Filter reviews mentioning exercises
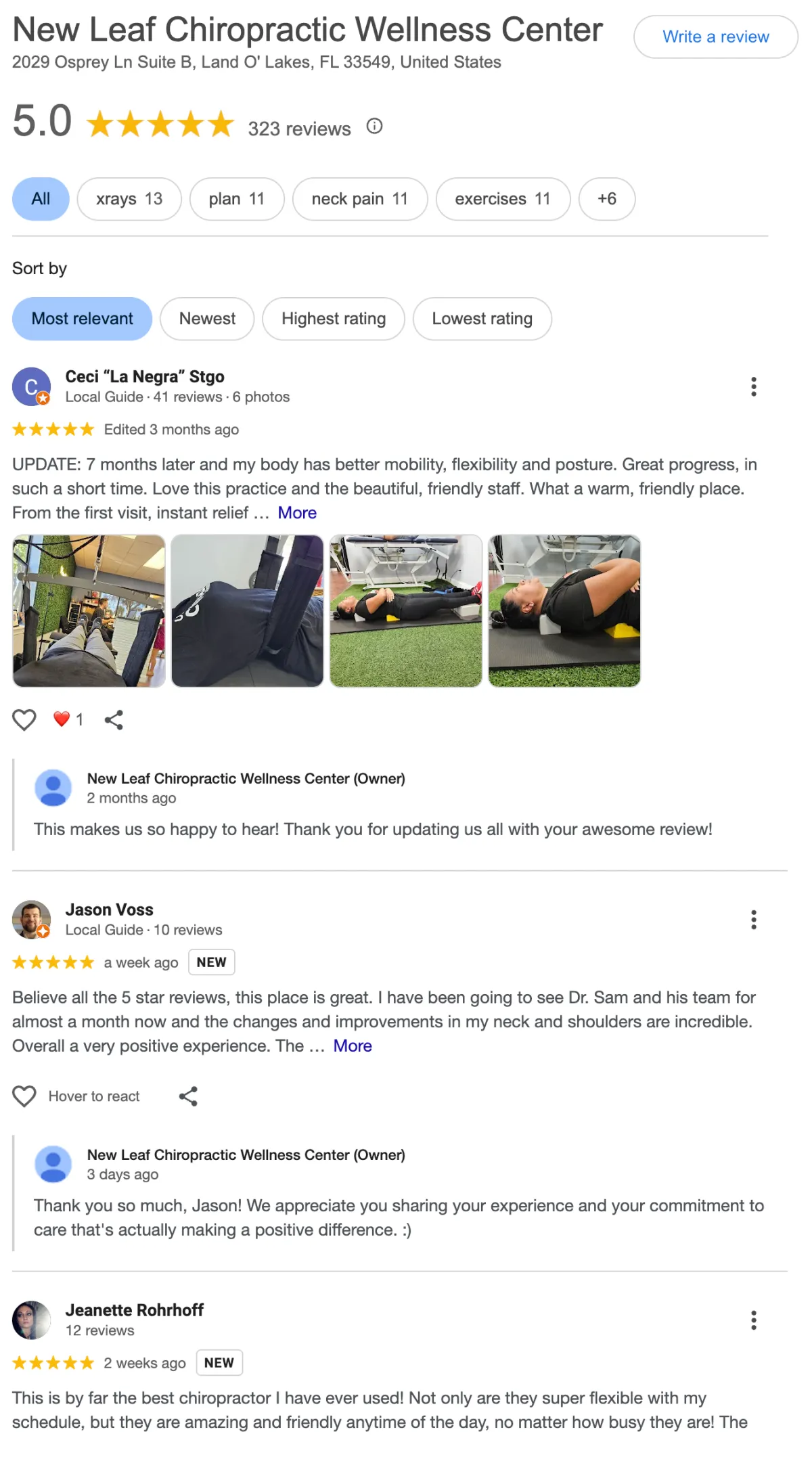The height and width of the screenshot is (1457, 812). [x=502, y=199]
